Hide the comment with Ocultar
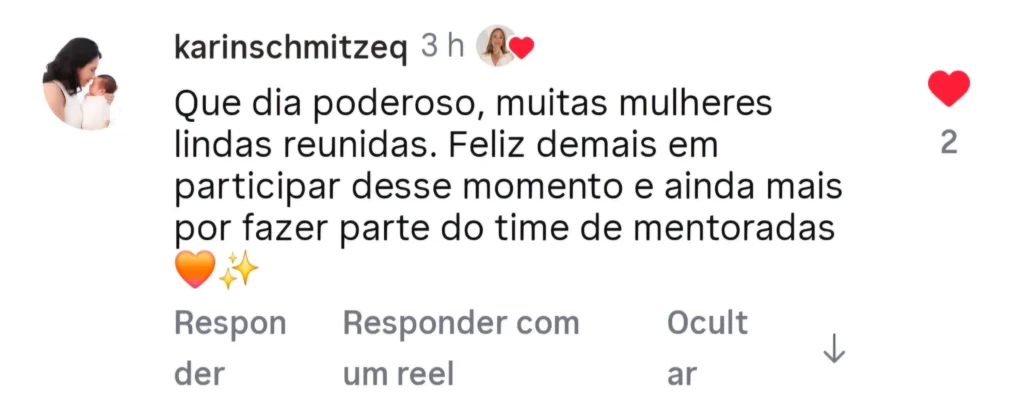This screenshot has width=1024, height=417. (x=707, y=349)
